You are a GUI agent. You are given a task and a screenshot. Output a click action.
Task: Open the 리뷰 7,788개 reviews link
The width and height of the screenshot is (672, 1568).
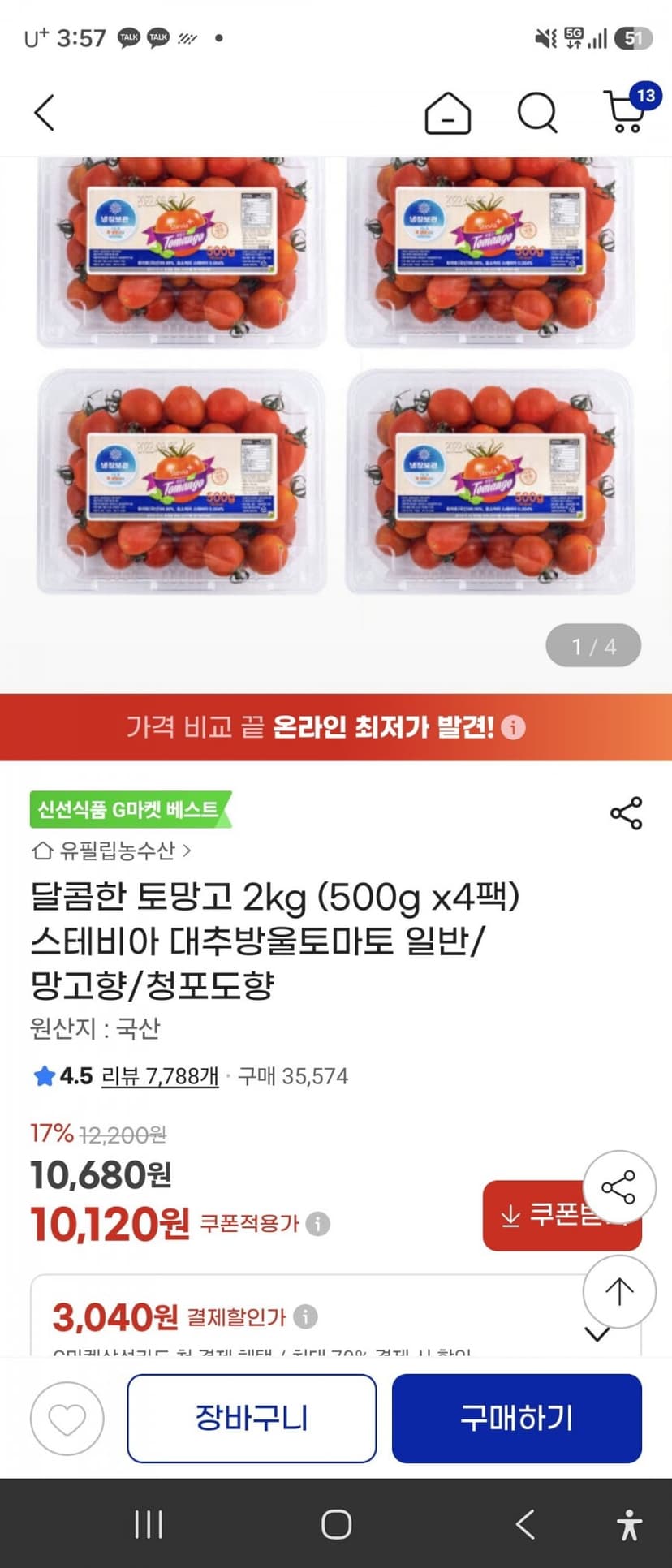pos(160,1076)
